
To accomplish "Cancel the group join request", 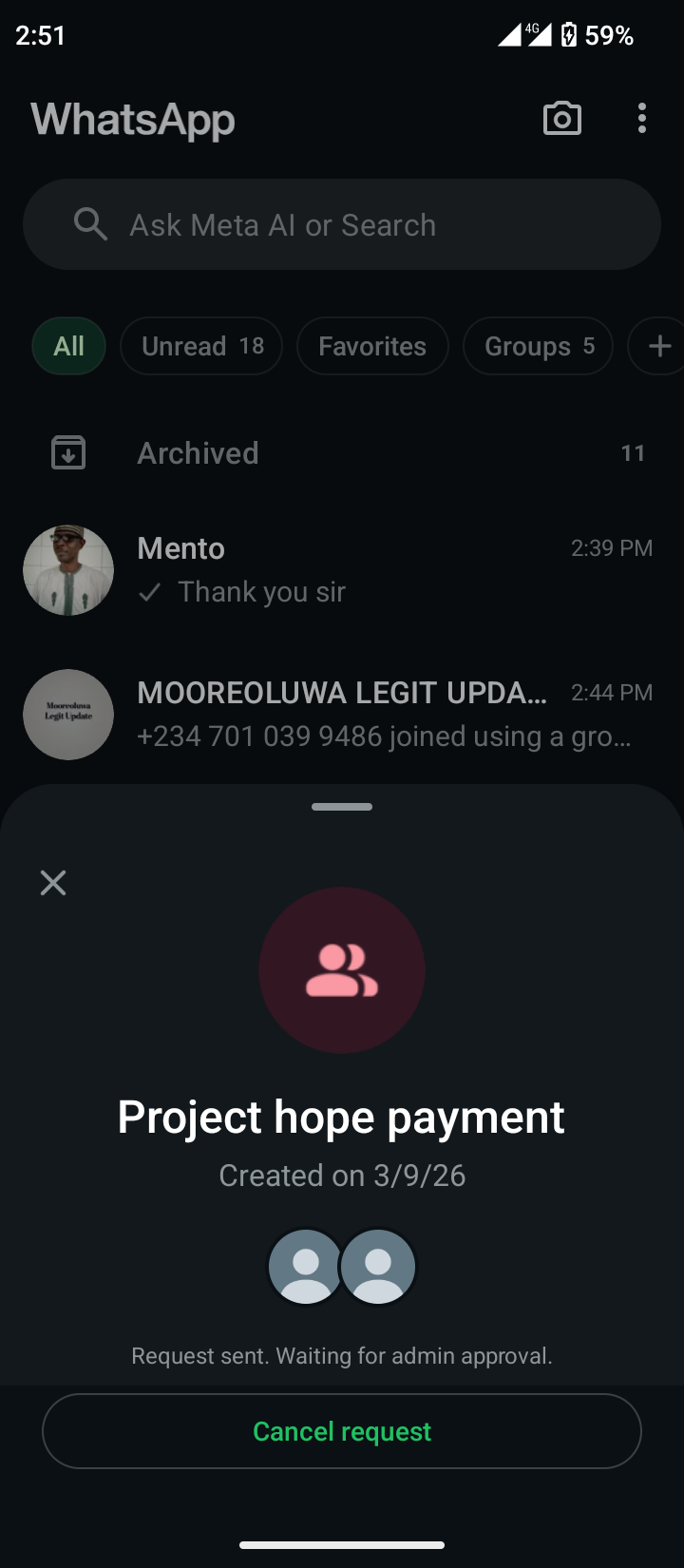I will [x=342, y=1431].
